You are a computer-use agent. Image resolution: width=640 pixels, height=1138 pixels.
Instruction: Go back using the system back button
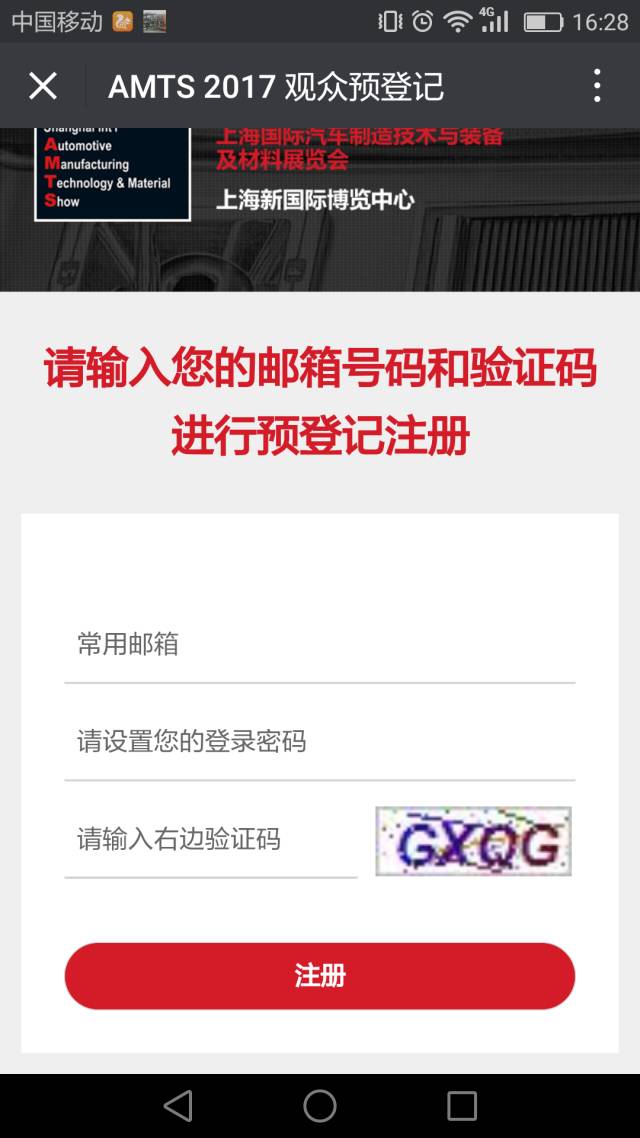[178, 1105]
